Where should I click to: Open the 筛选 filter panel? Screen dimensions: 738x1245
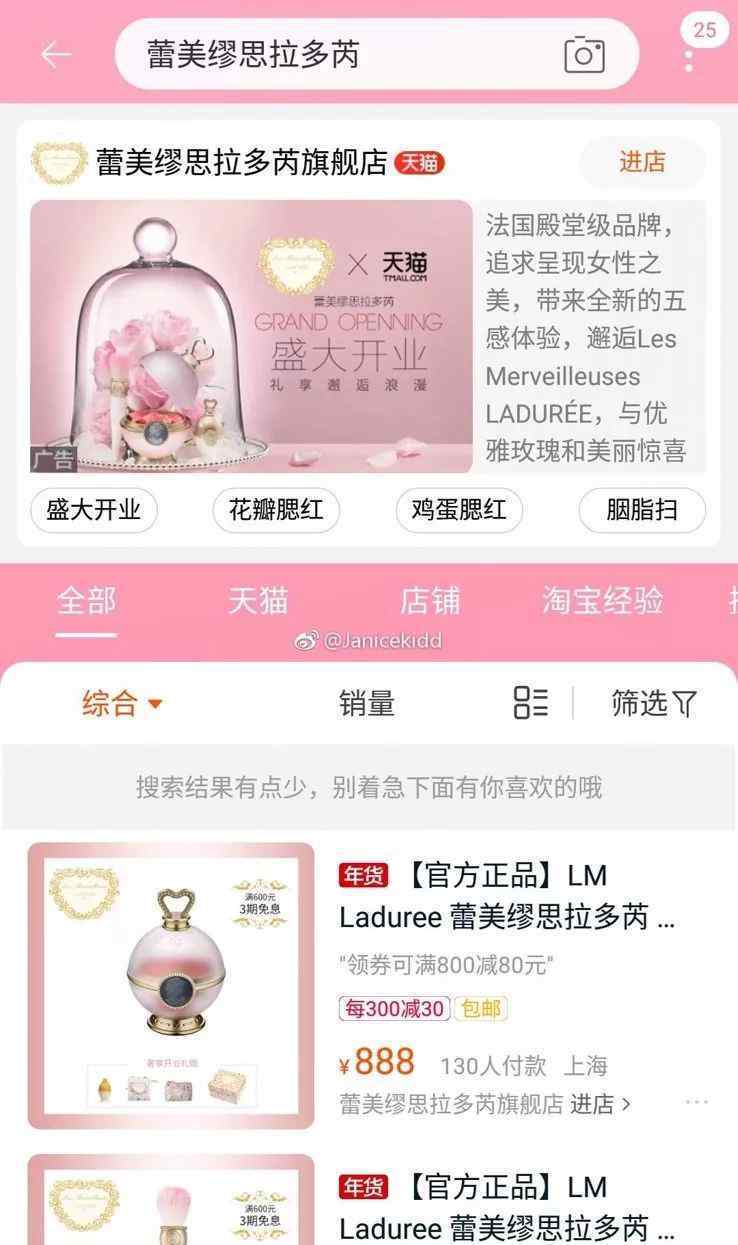coord(654,703)
